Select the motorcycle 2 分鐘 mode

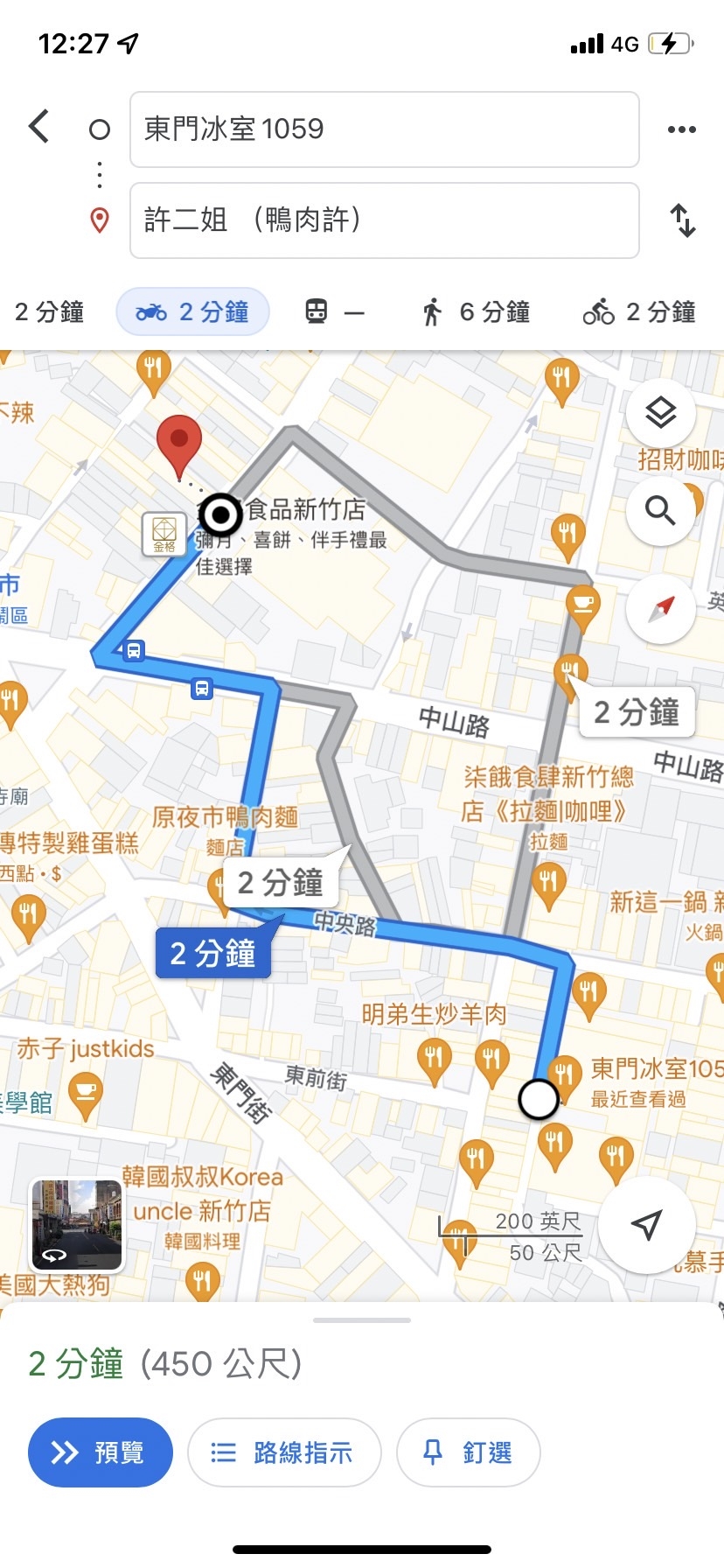192,312
